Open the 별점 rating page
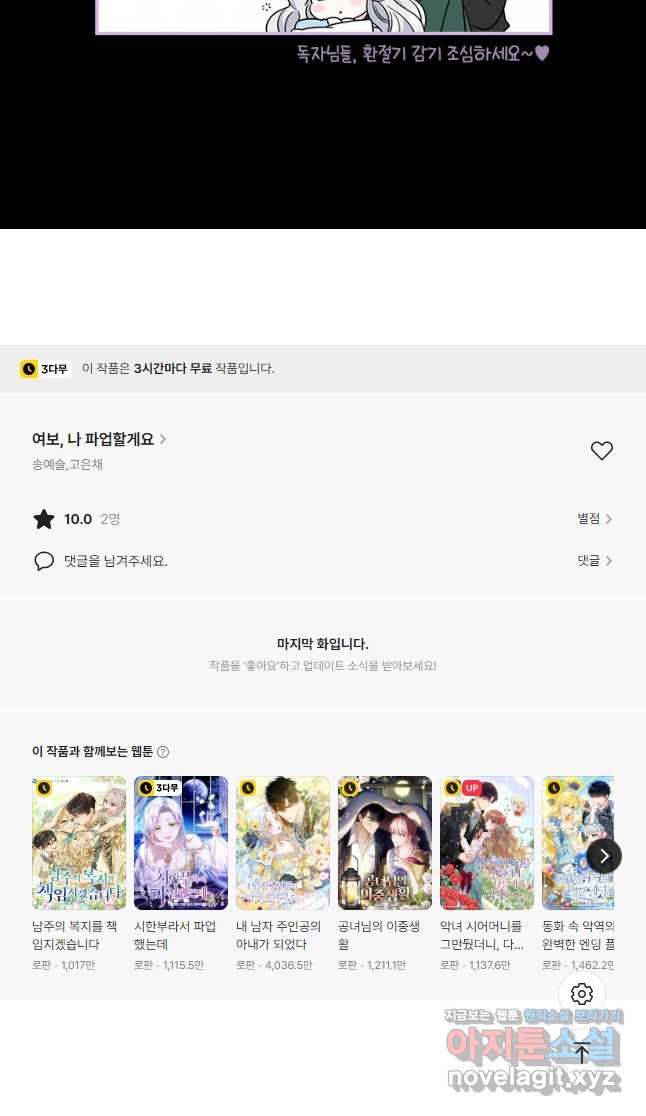646x1116 pixels. [594, 519]
